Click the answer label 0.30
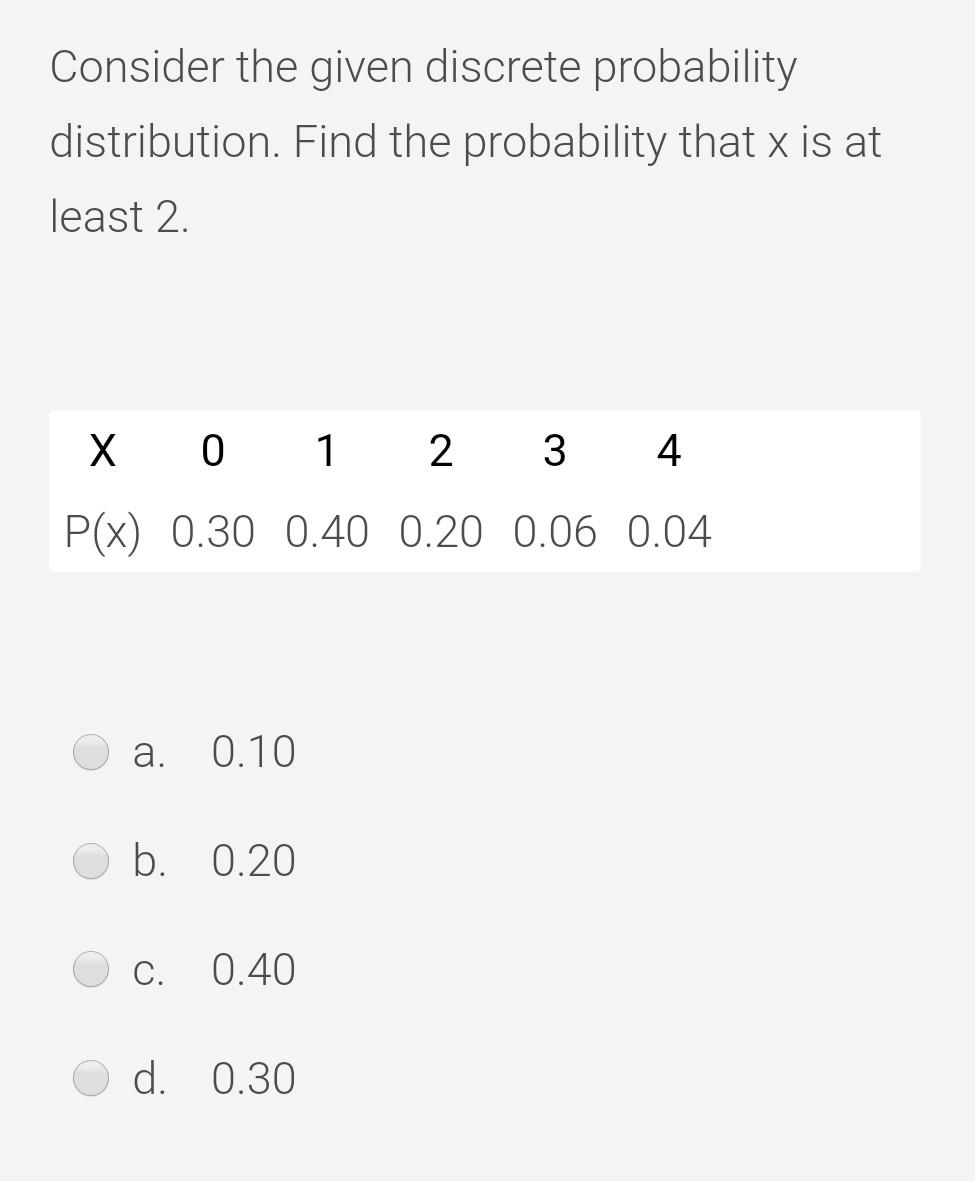975x1181 pixels. [253, 1078]
